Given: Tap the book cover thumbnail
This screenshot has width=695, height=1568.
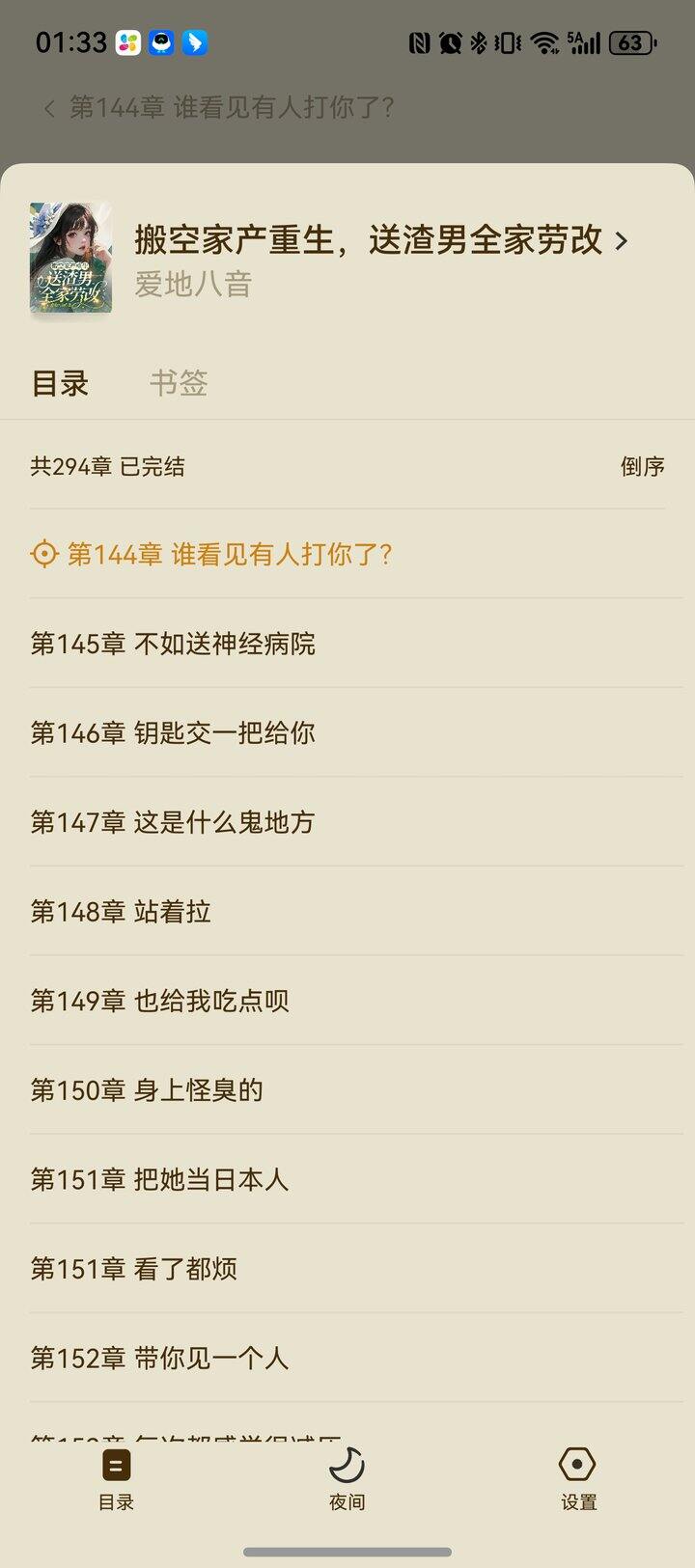Looking at the screenshot, I should pos(71,256).
